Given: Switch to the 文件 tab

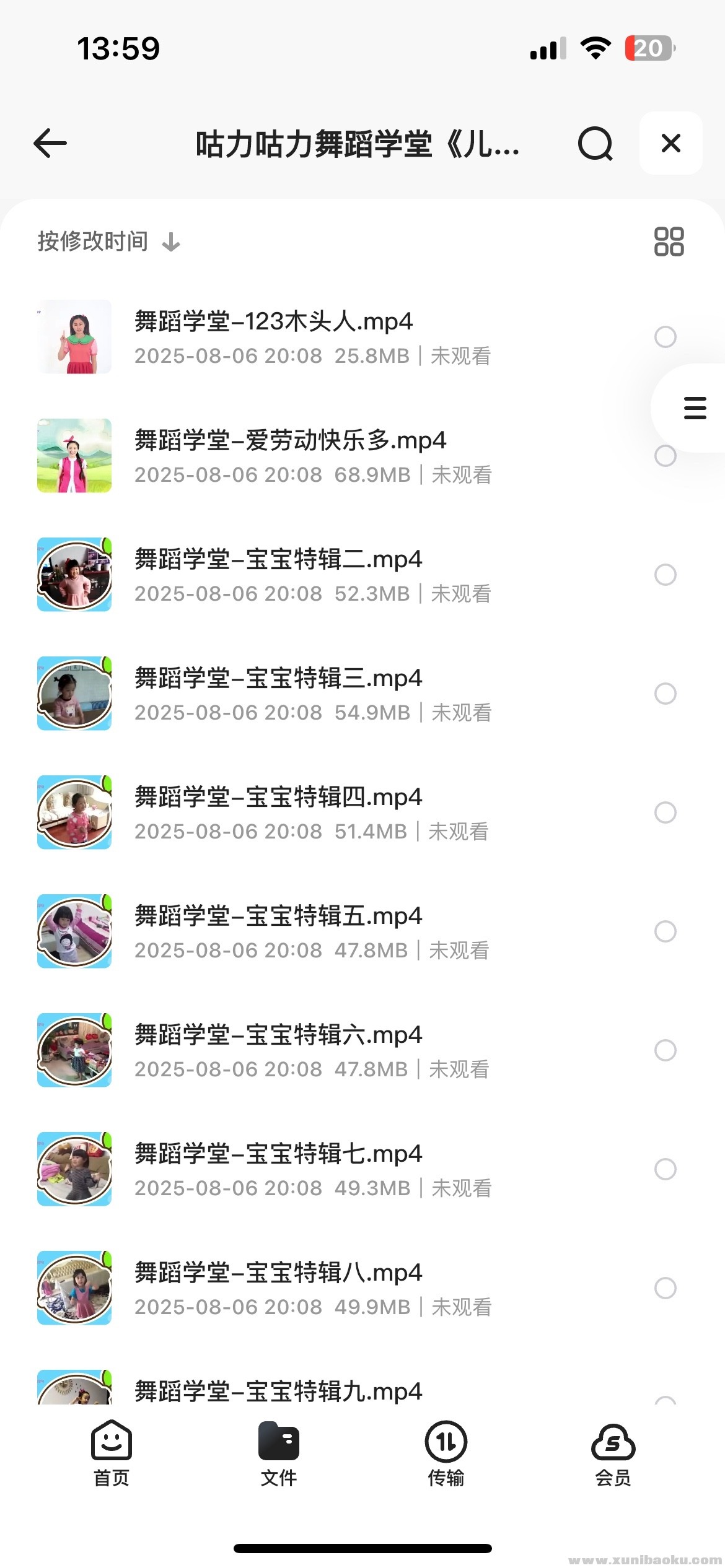Looking at the screenshot, I should coord(279,1453).
